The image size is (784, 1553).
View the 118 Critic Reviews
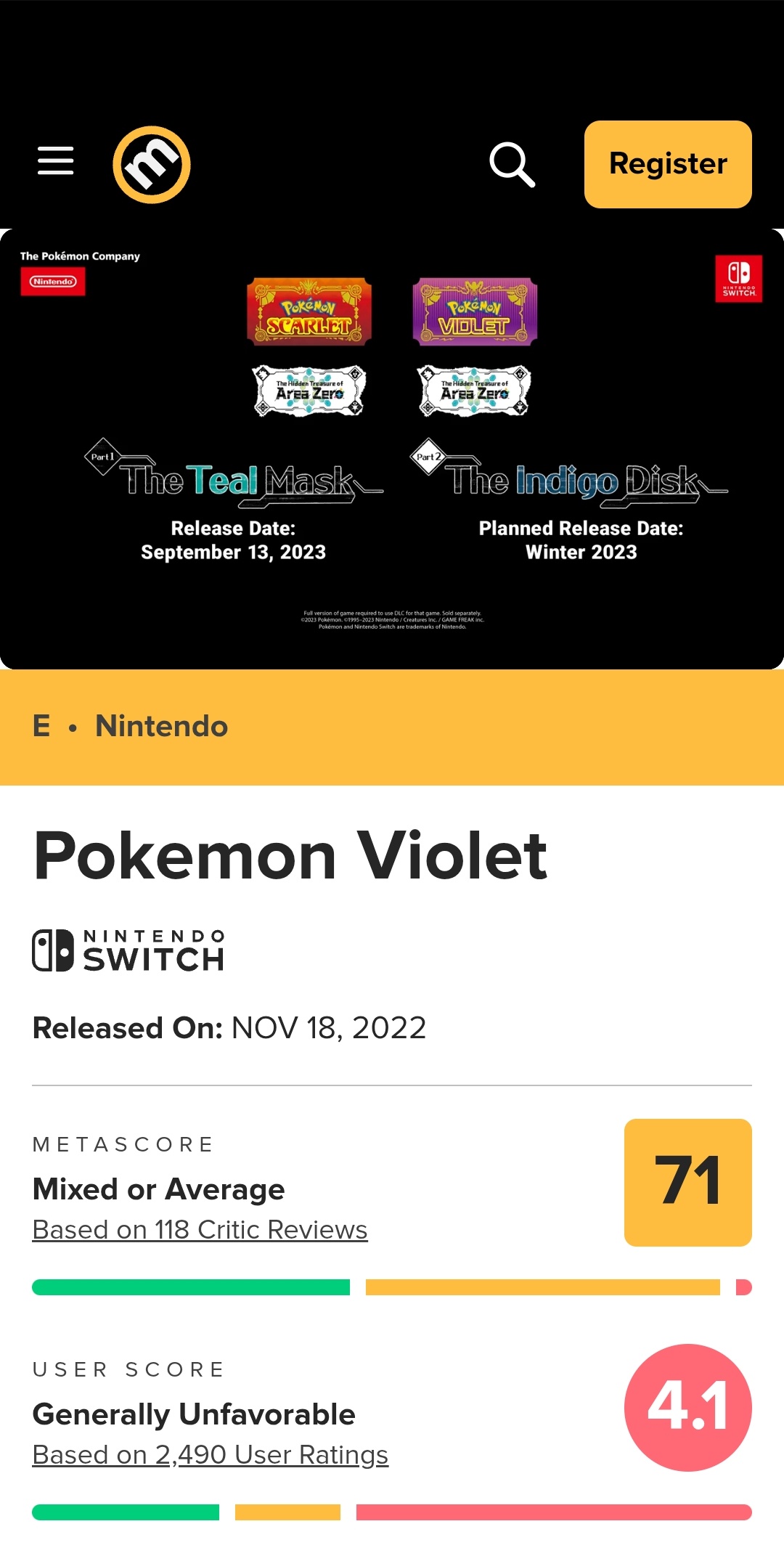click(x=200, y=1230)
